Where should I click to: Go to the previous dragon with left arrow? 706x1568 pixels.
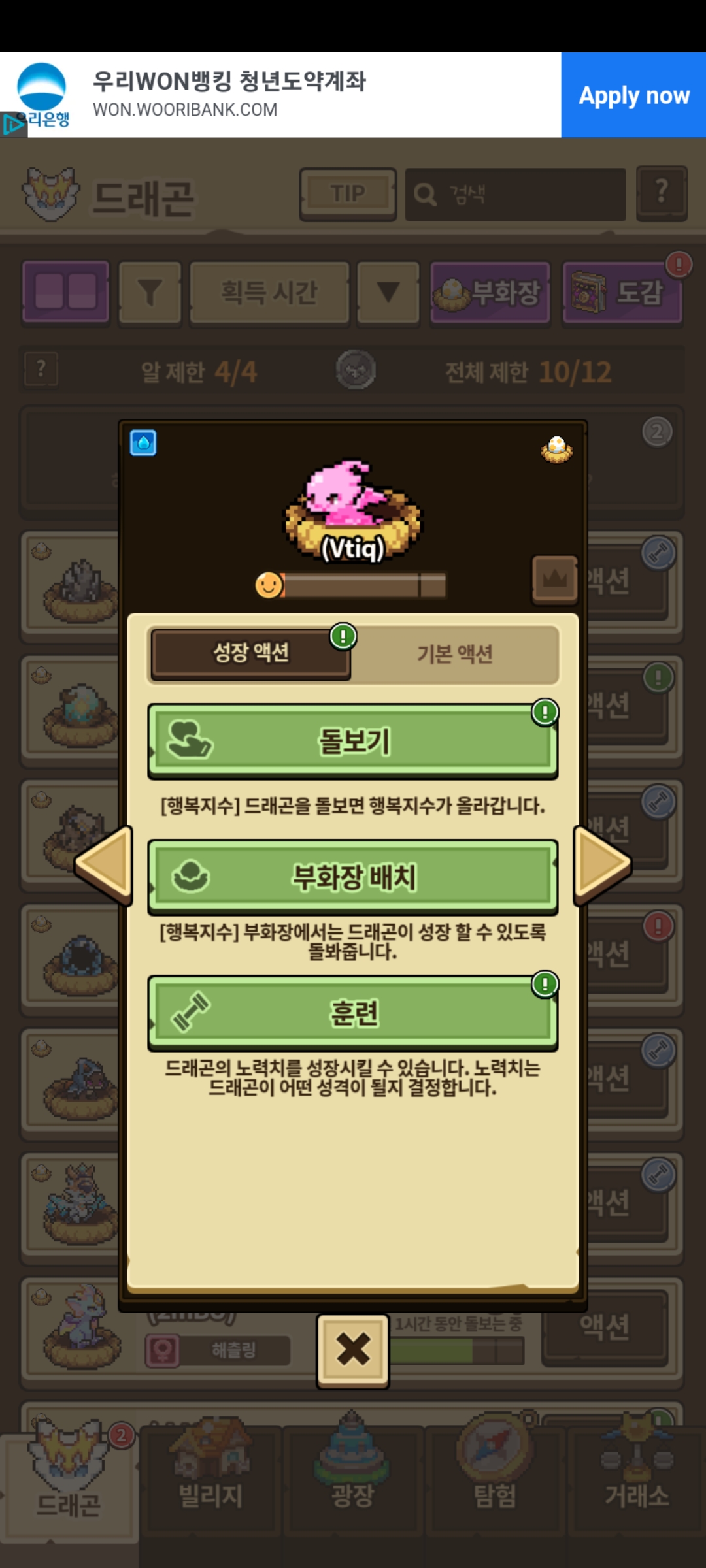coord(105,865)
